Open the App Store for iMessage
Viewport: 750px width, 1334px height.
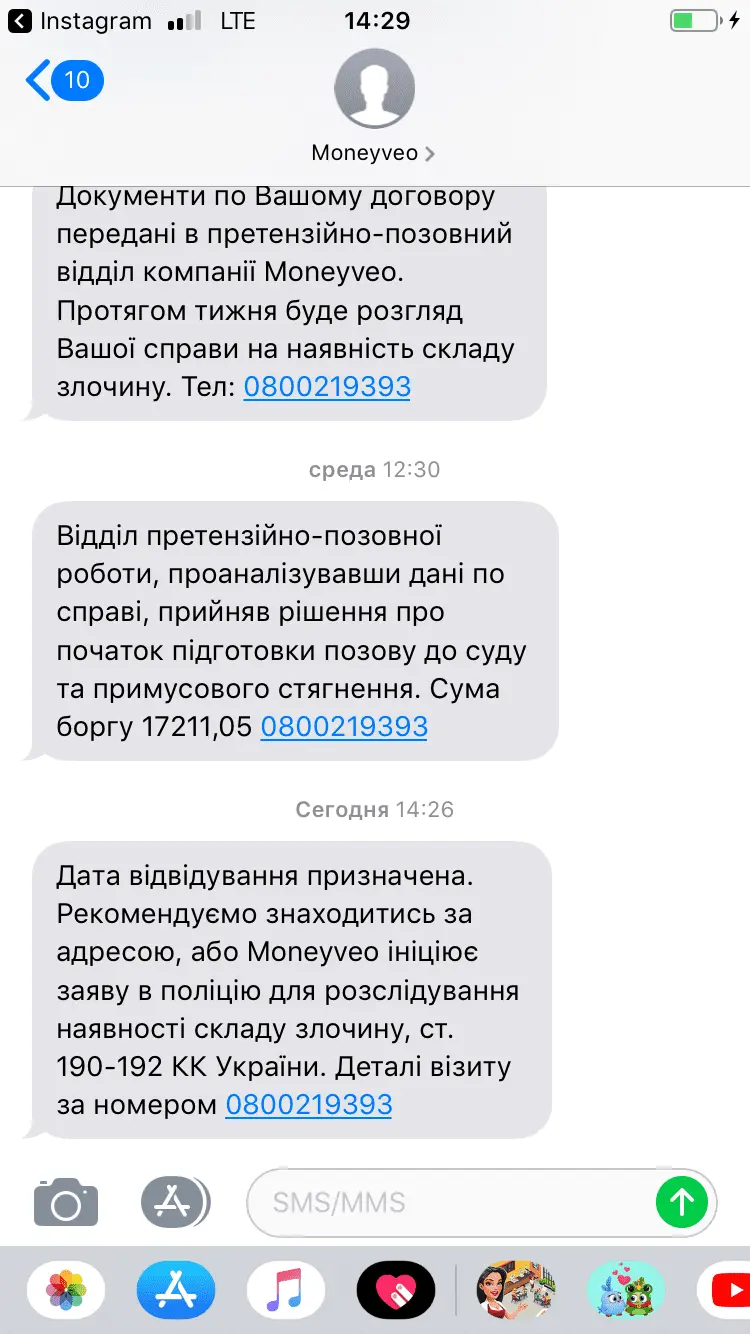pyautogui.click(x=176, y=1291)
